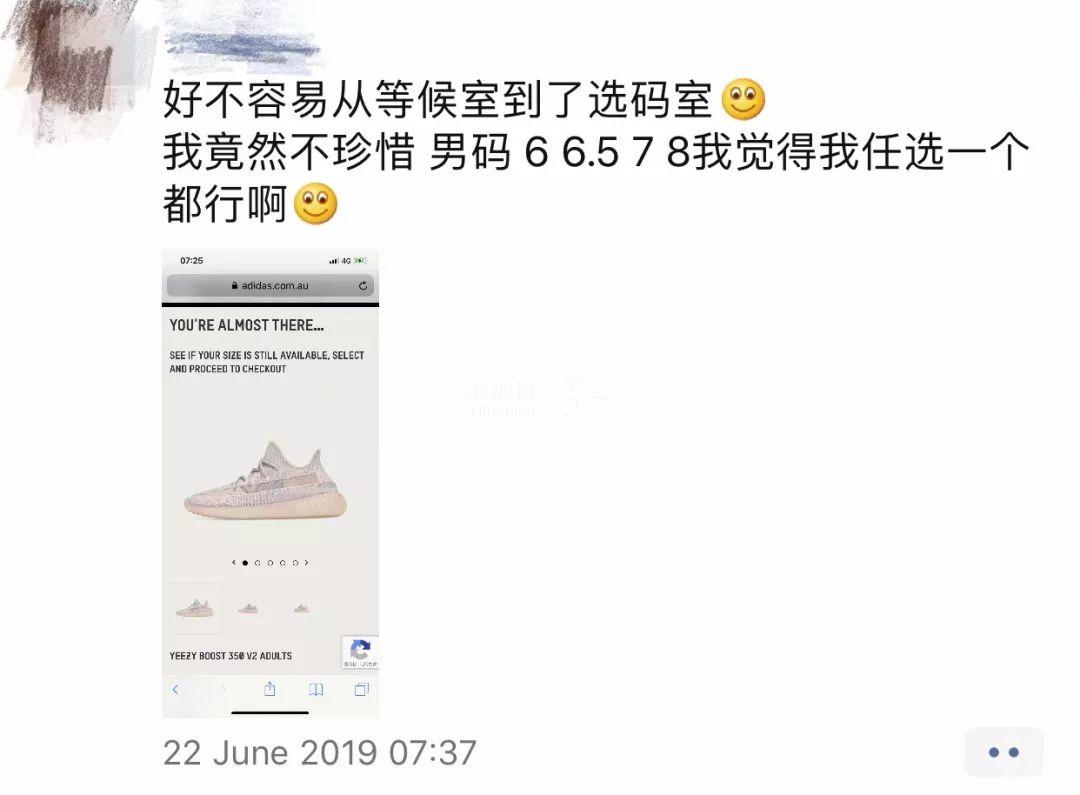Open the two-dot like and comment menu

point(1003,752)
